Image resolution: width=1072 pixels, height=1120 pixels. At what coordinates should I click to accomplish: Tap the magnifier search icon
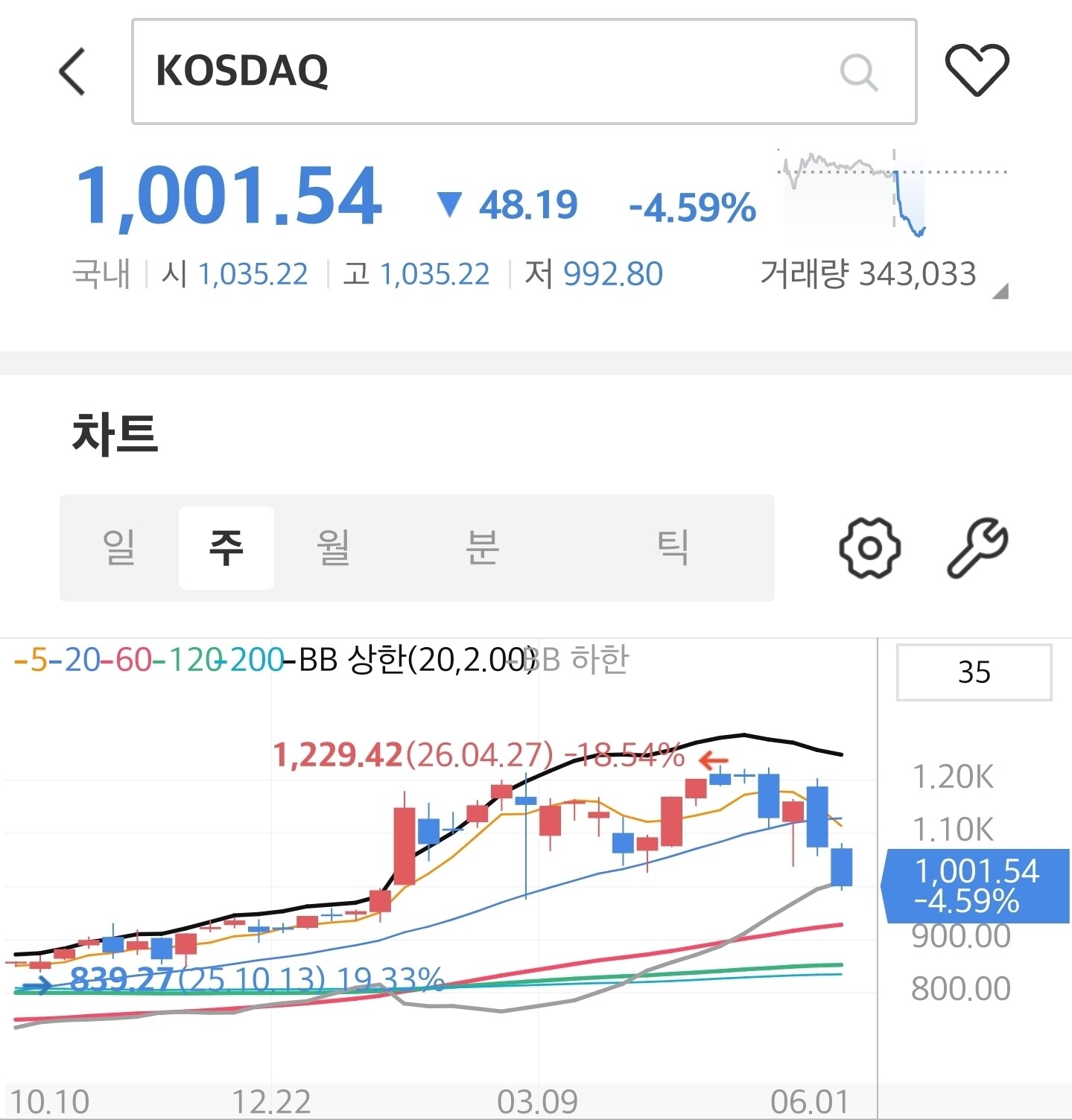pos(859,72)
